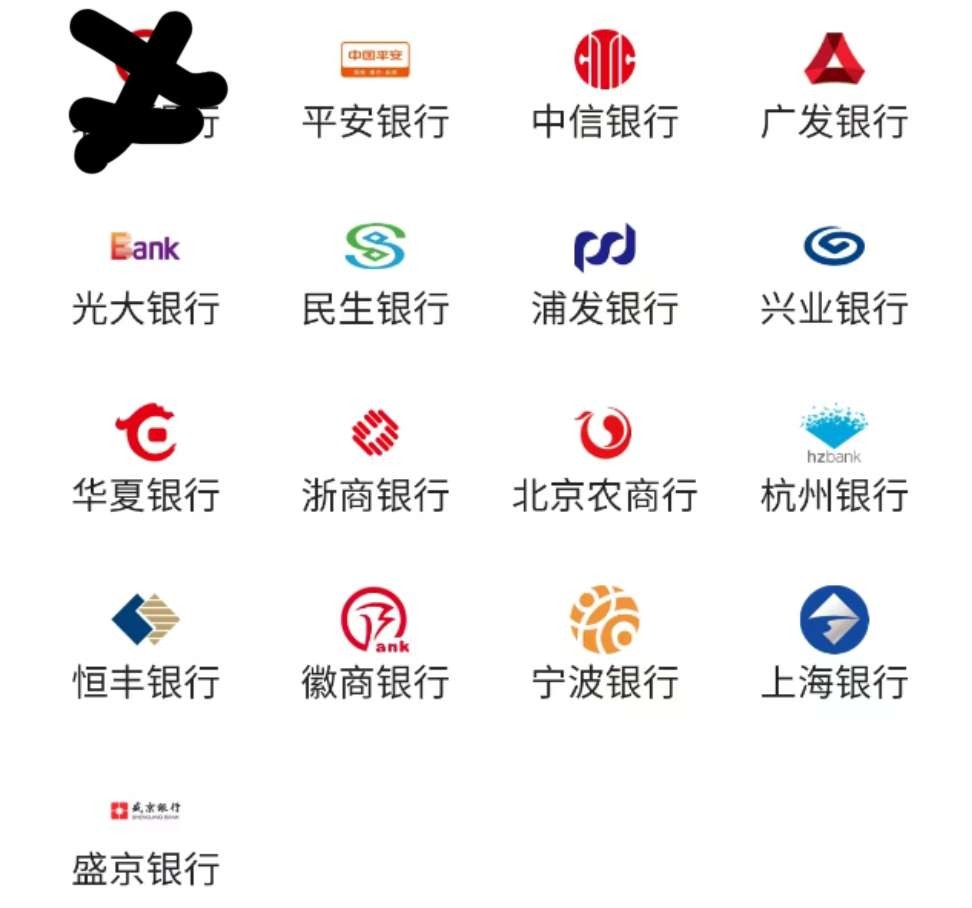
Task: Choose 兴业银行
Action: pos(834,274)
